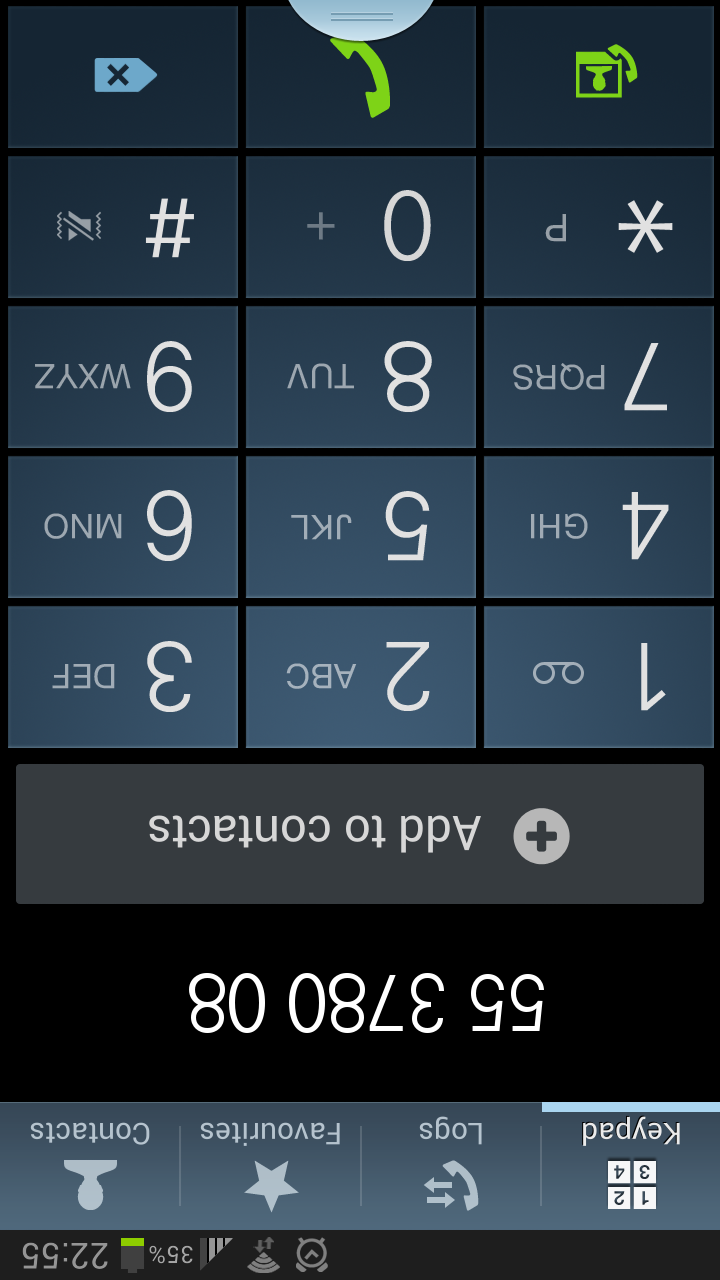Open the Favourites tab
Screen dimensions: 720x1280
(x=270, y=1166)
